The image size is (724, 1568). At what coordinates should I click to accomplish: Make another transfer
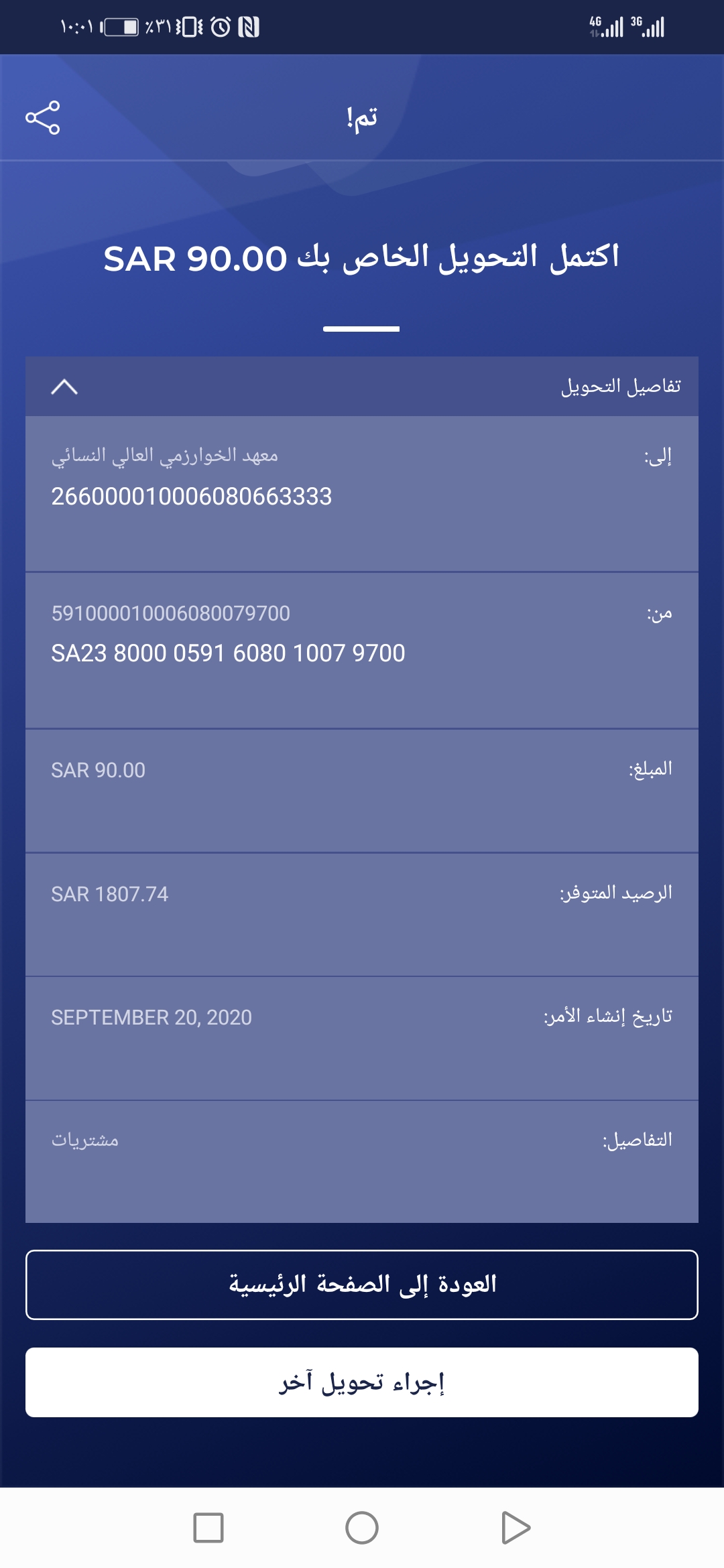pyautogui.click(x=362, y=1382)
